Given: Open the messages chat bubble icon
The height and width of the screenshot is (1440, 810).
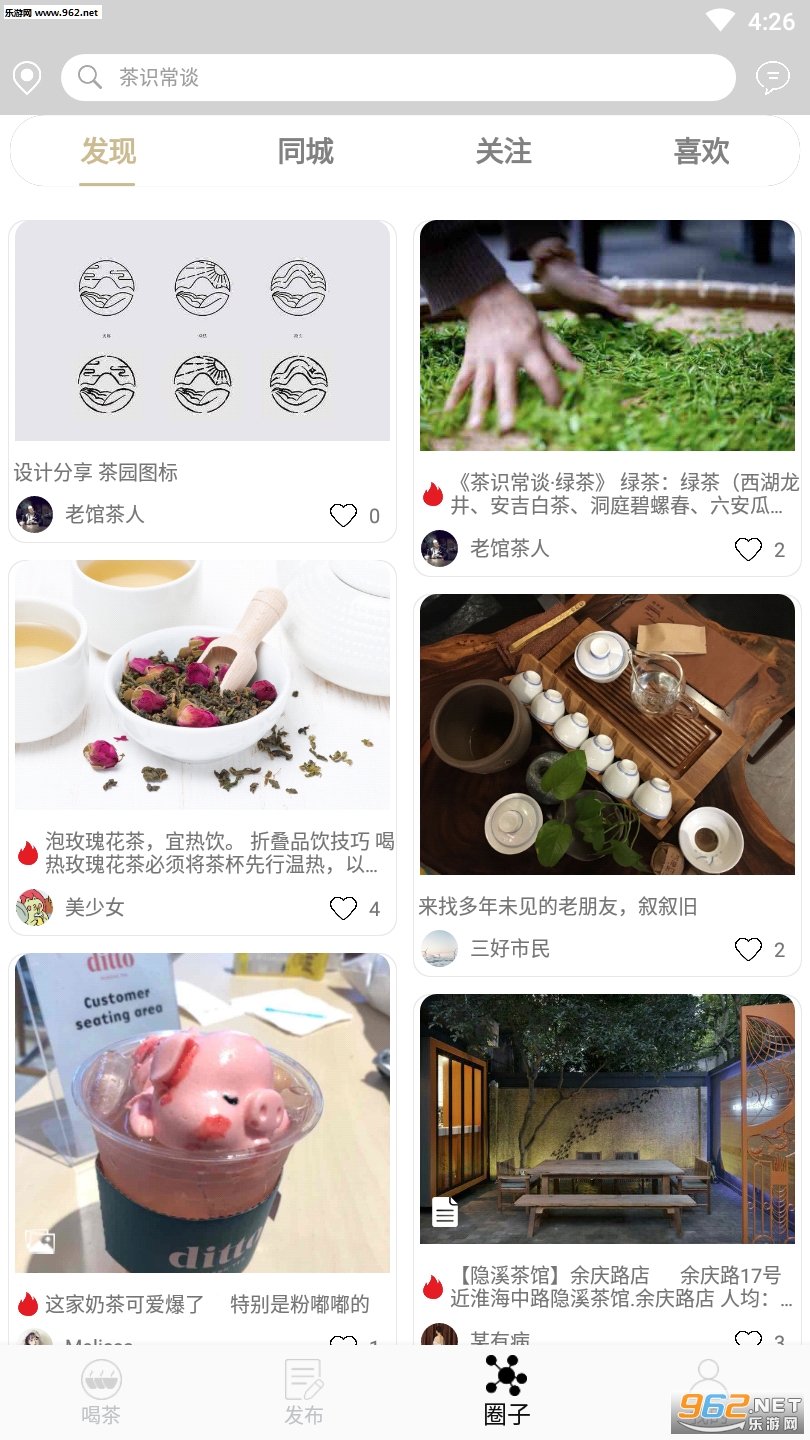Looking at the screenshot, I should click(772, 78).
